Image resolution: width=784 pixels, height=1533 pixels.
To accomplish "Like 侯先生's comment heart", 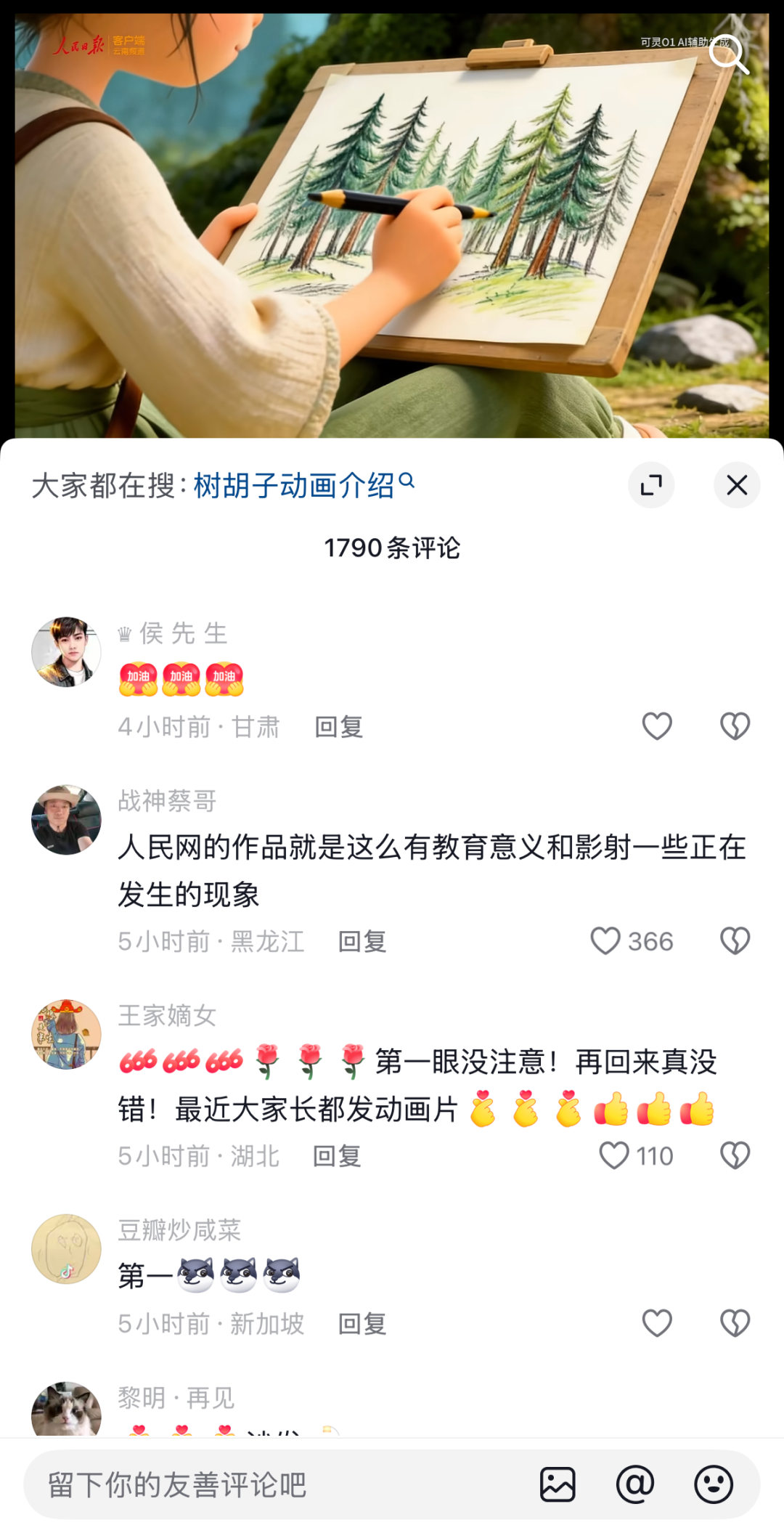I will coord(657,726).
